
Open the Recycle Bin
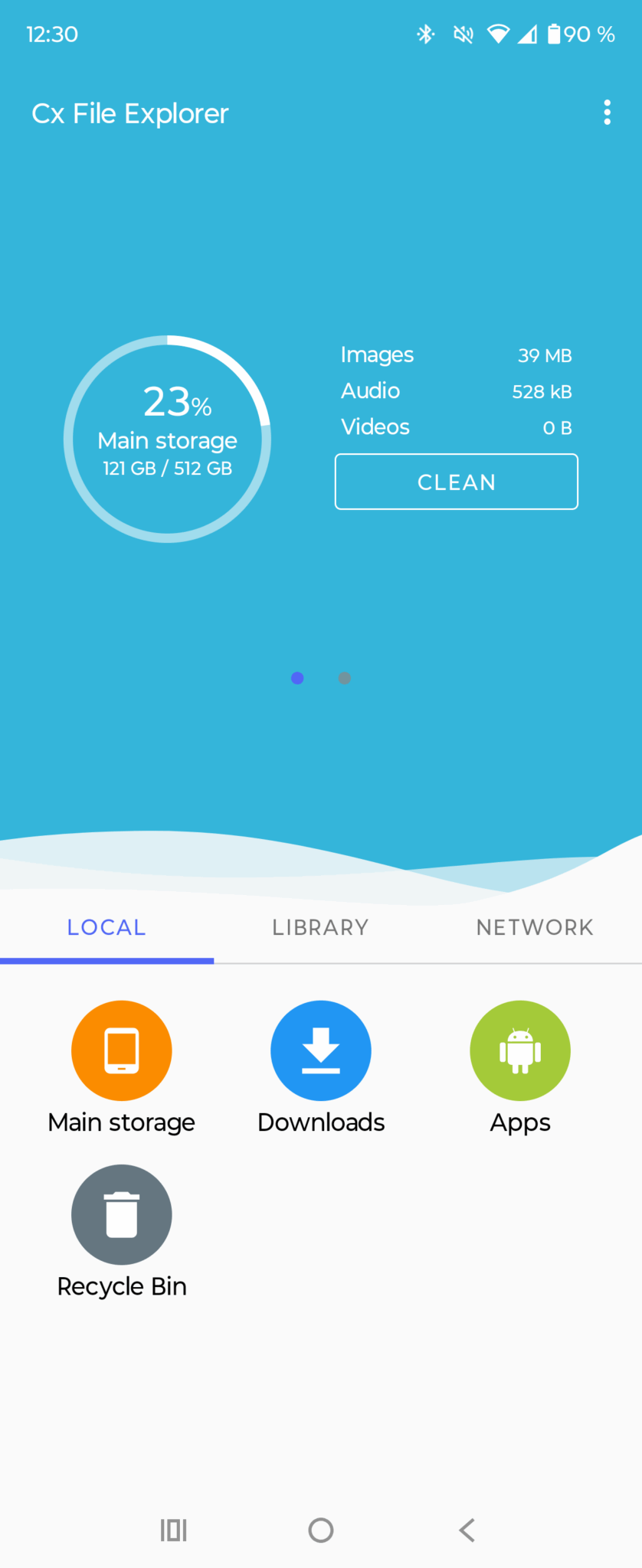tap(122, 1214)
